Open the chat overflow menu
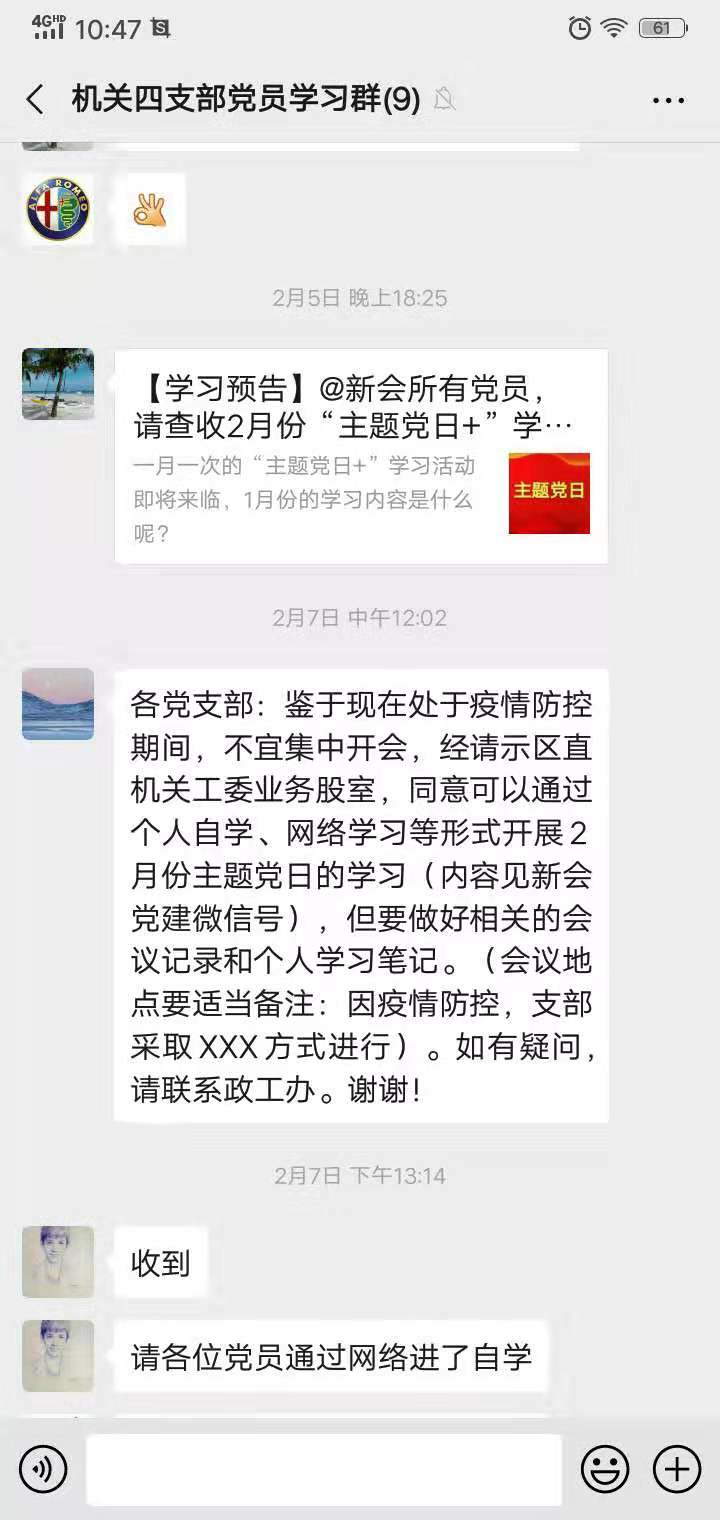 668,100
